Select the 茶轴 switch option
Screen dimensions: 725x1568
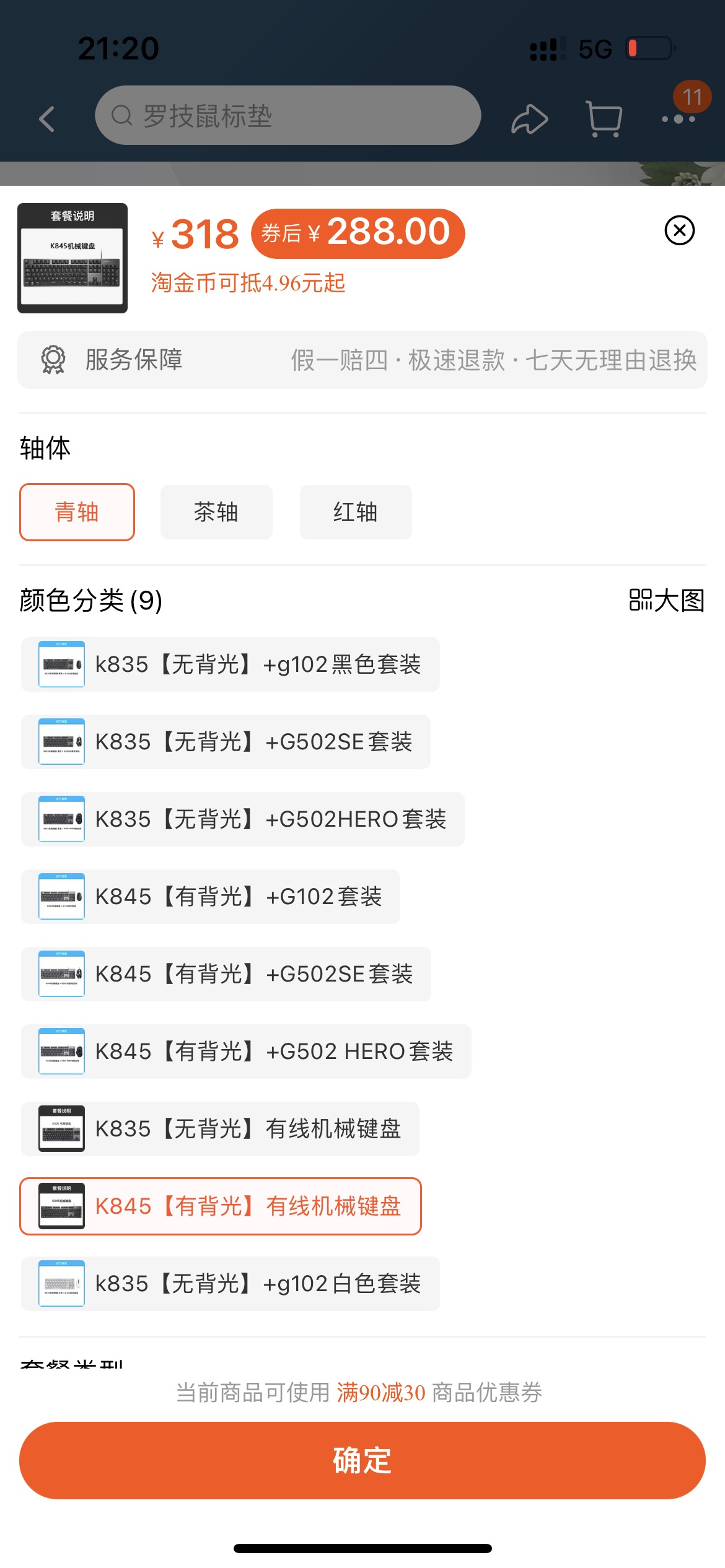click(216, 512)
